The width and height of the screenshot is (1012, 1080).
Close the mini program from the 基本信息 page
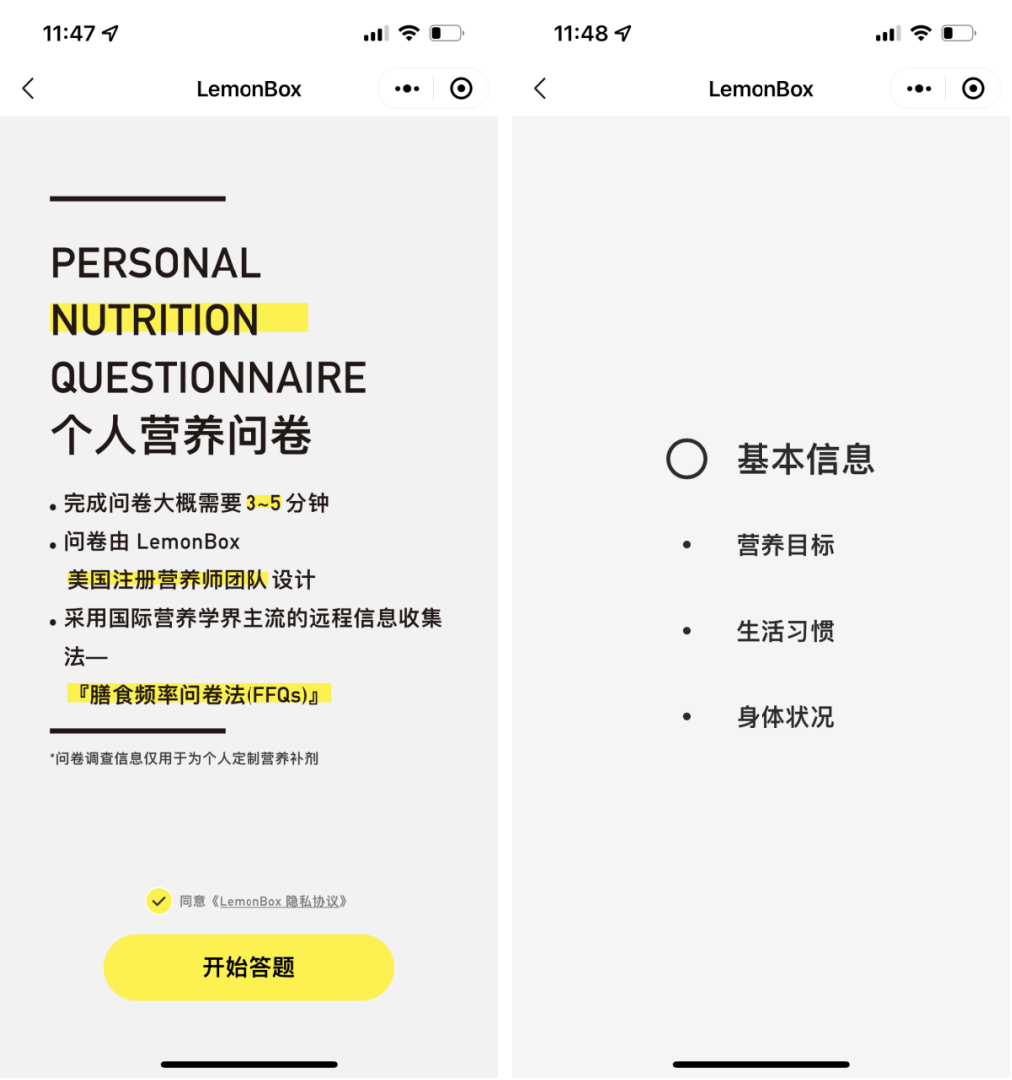(972, 89)
